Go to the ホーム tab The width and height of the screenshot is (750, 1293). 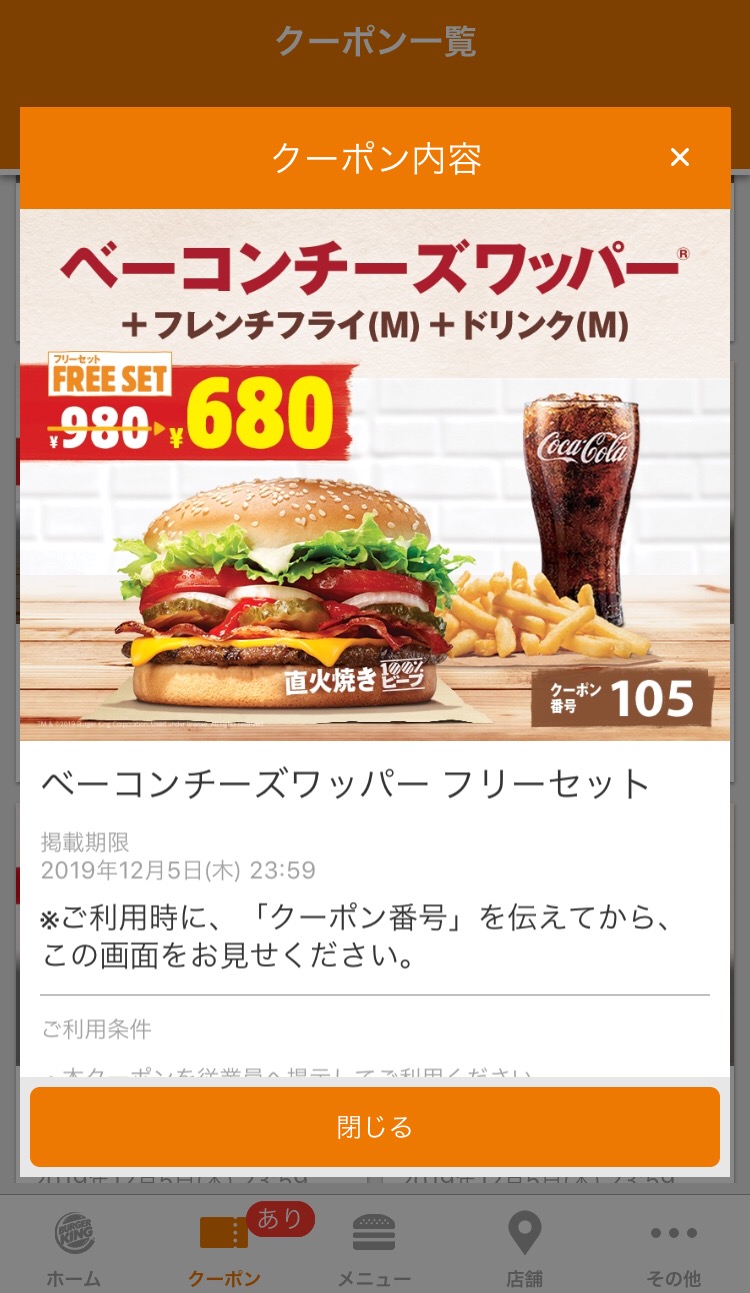74,1248
